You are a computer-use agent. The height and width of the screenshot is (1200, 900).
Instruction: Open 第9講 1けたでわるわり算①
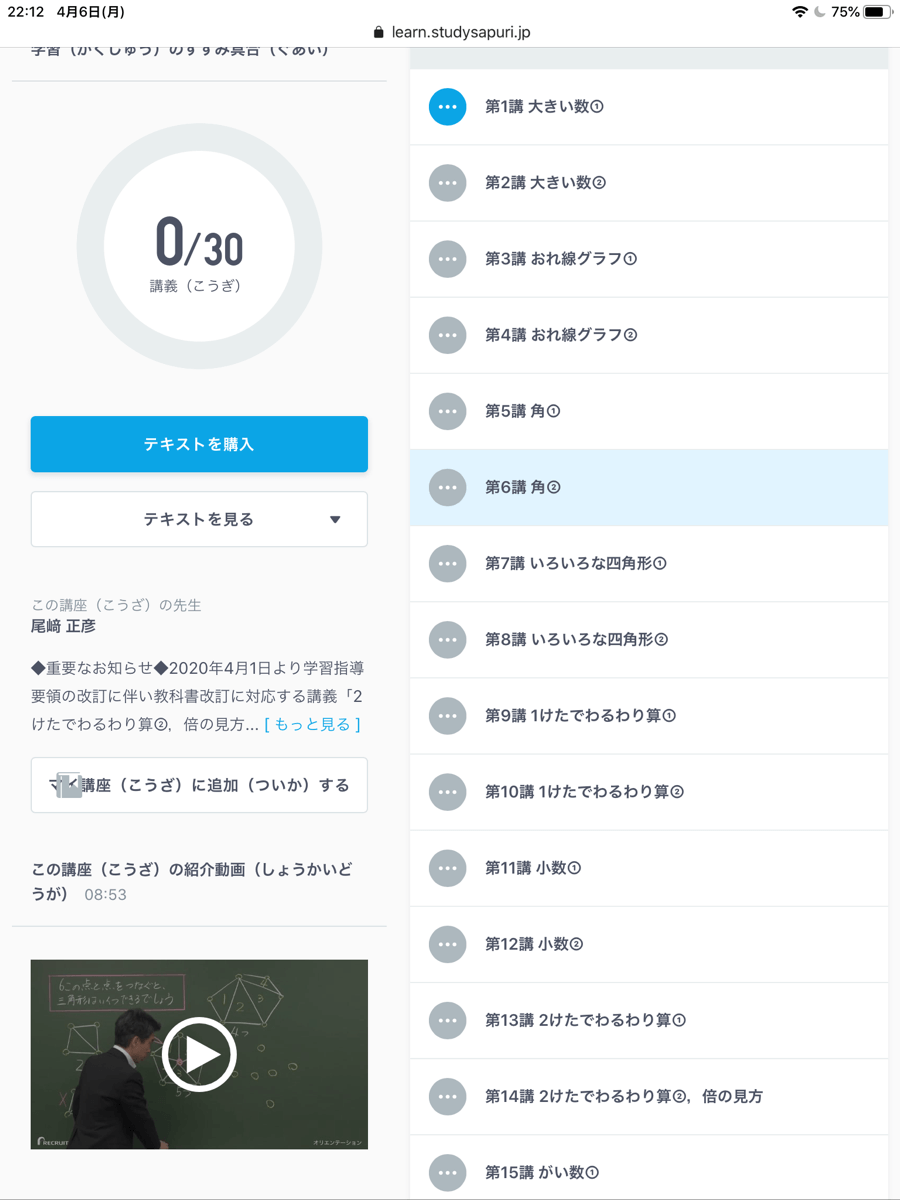pyautogui.click(x=581, y=715)
